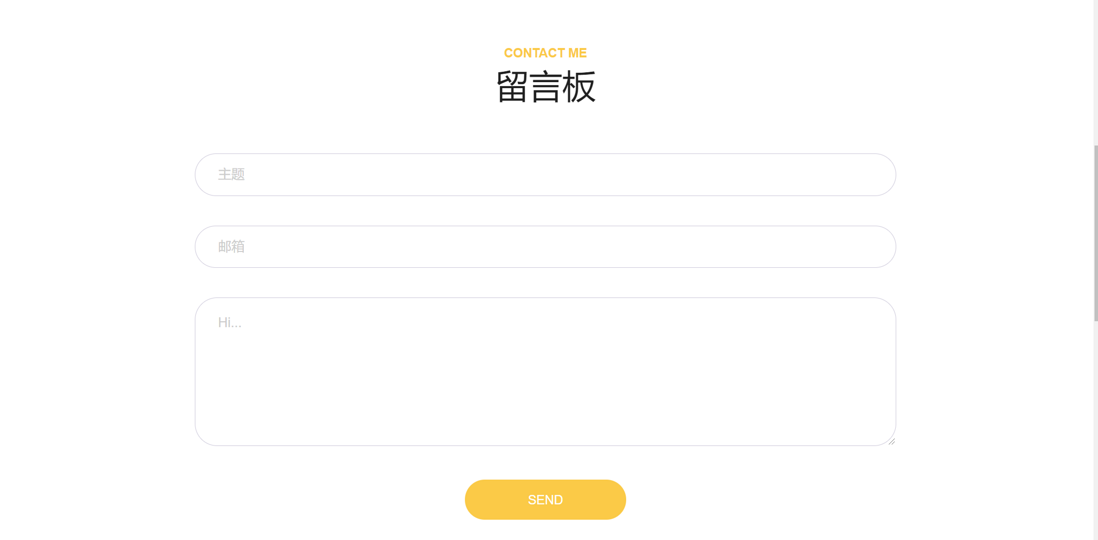
Task: Select the Hi... message text area
Action: (545, 371)
